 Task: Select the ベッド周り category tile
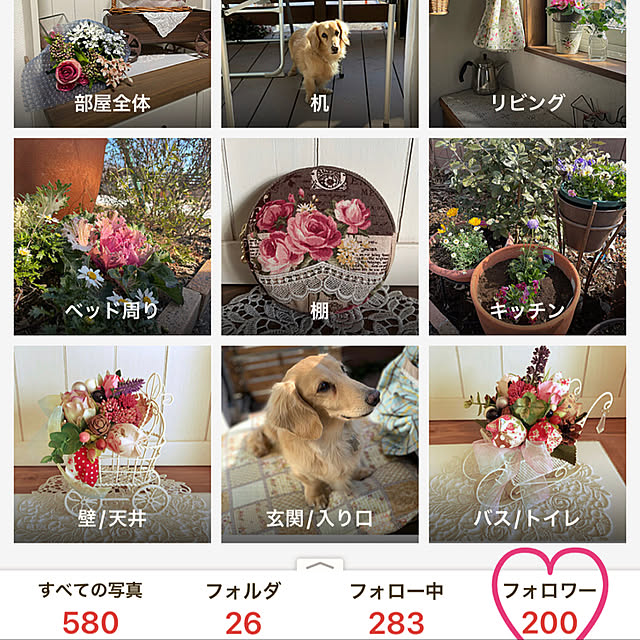tap(112, 236)
